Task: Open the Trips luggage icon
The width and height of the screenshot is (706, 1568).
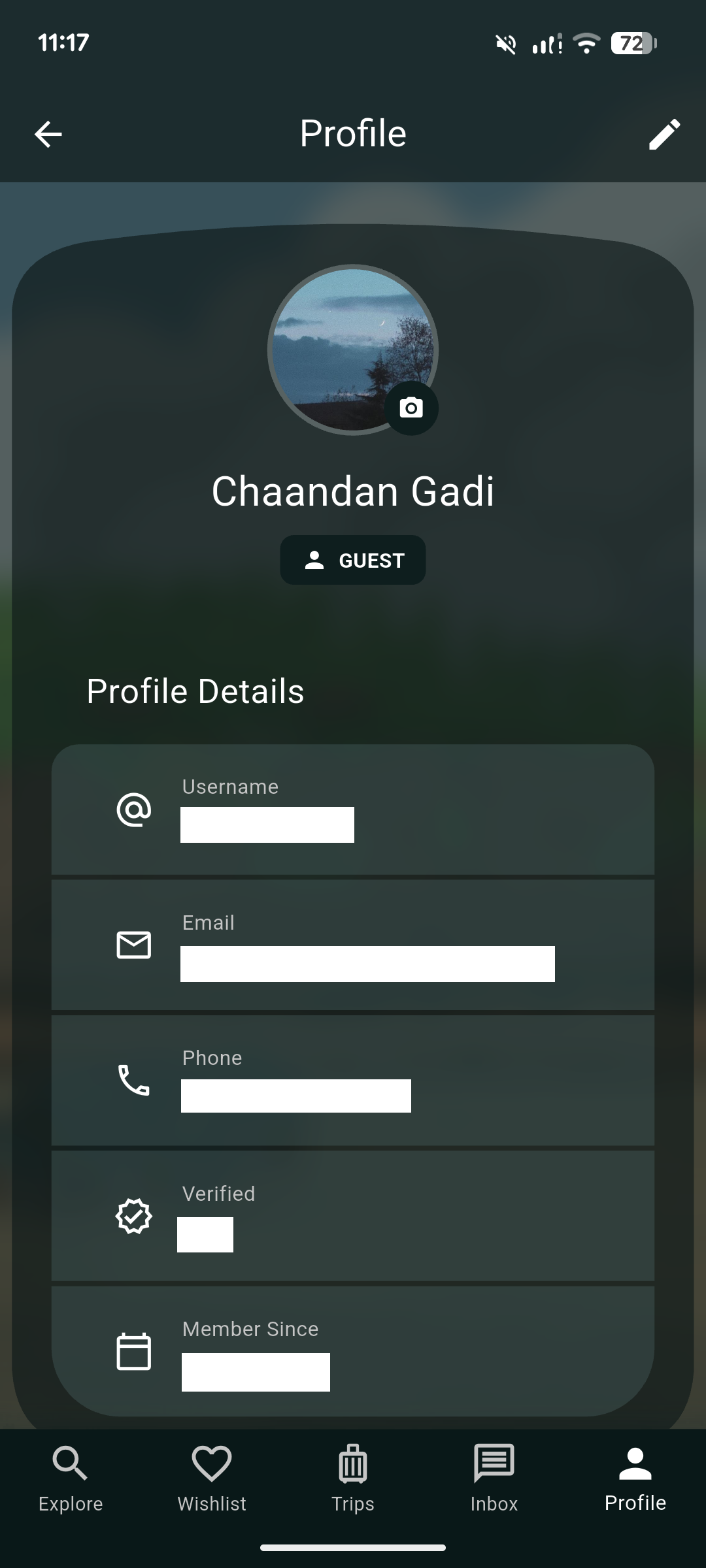Action: click(352, 1463)
